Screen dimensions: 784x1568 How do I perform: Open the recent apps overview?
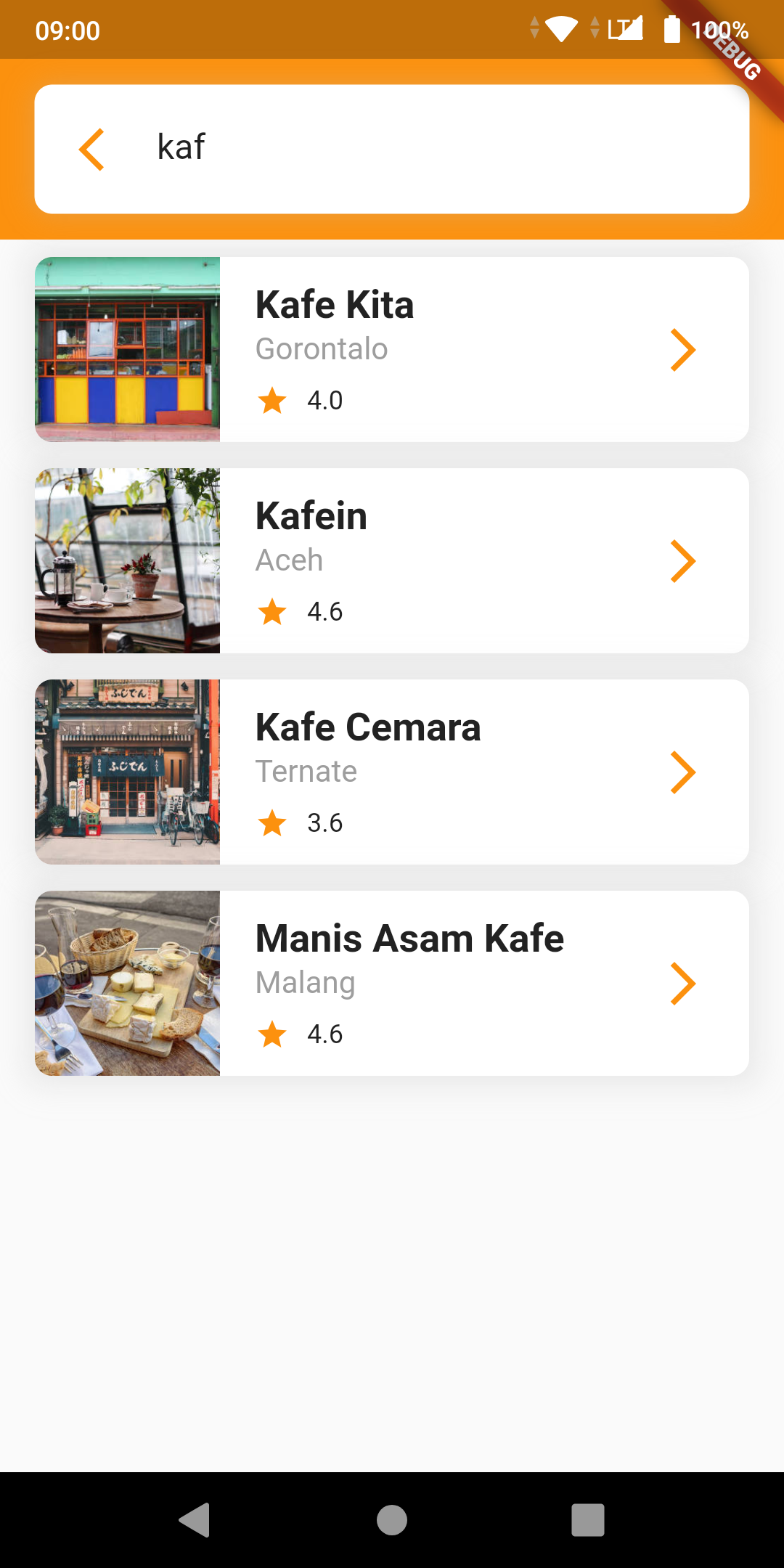(x=587, y=1519)
